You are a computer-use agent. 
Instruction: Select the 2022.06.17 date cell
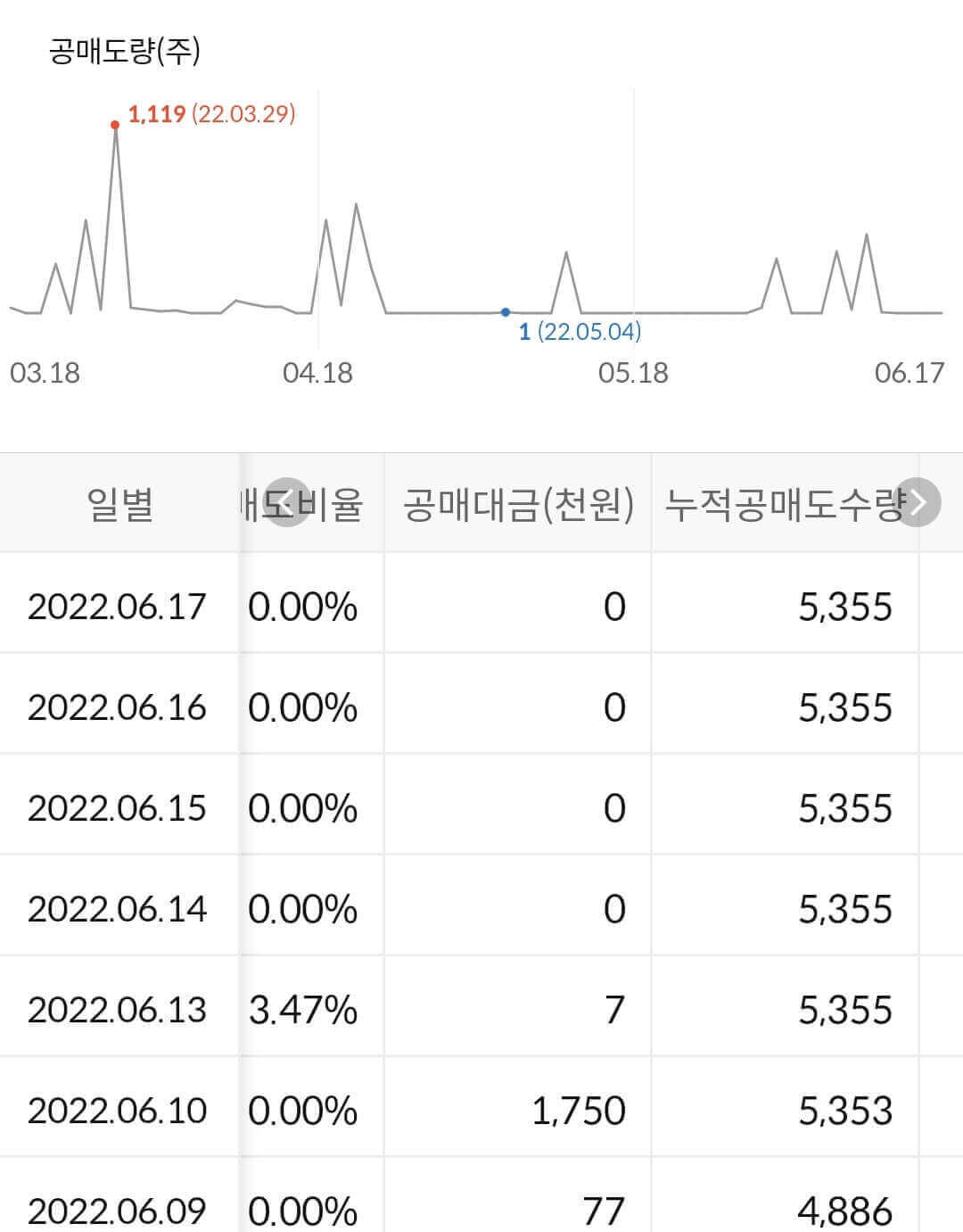pyautogui.click(x=119, y=606)
